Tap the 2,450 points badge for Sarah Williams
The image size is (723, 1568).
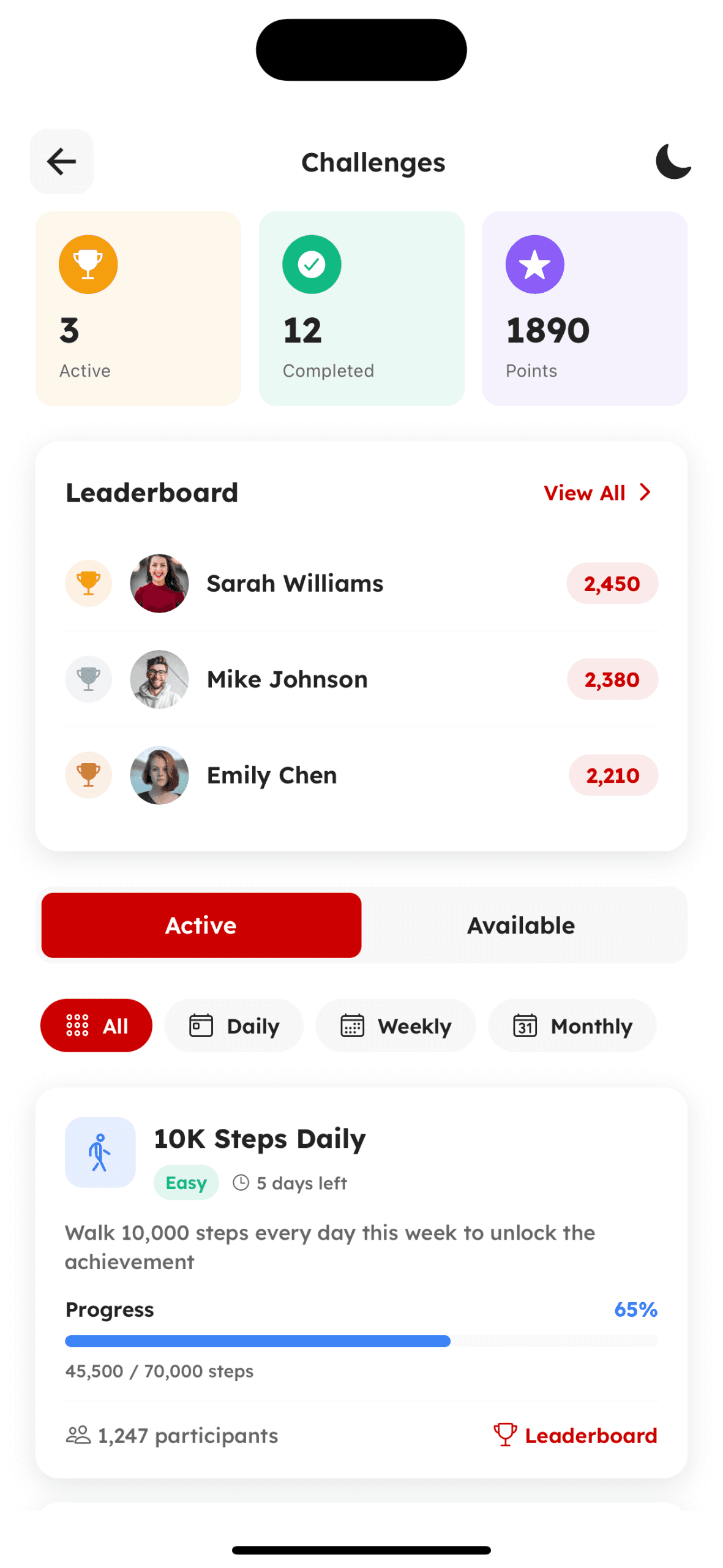612,583
